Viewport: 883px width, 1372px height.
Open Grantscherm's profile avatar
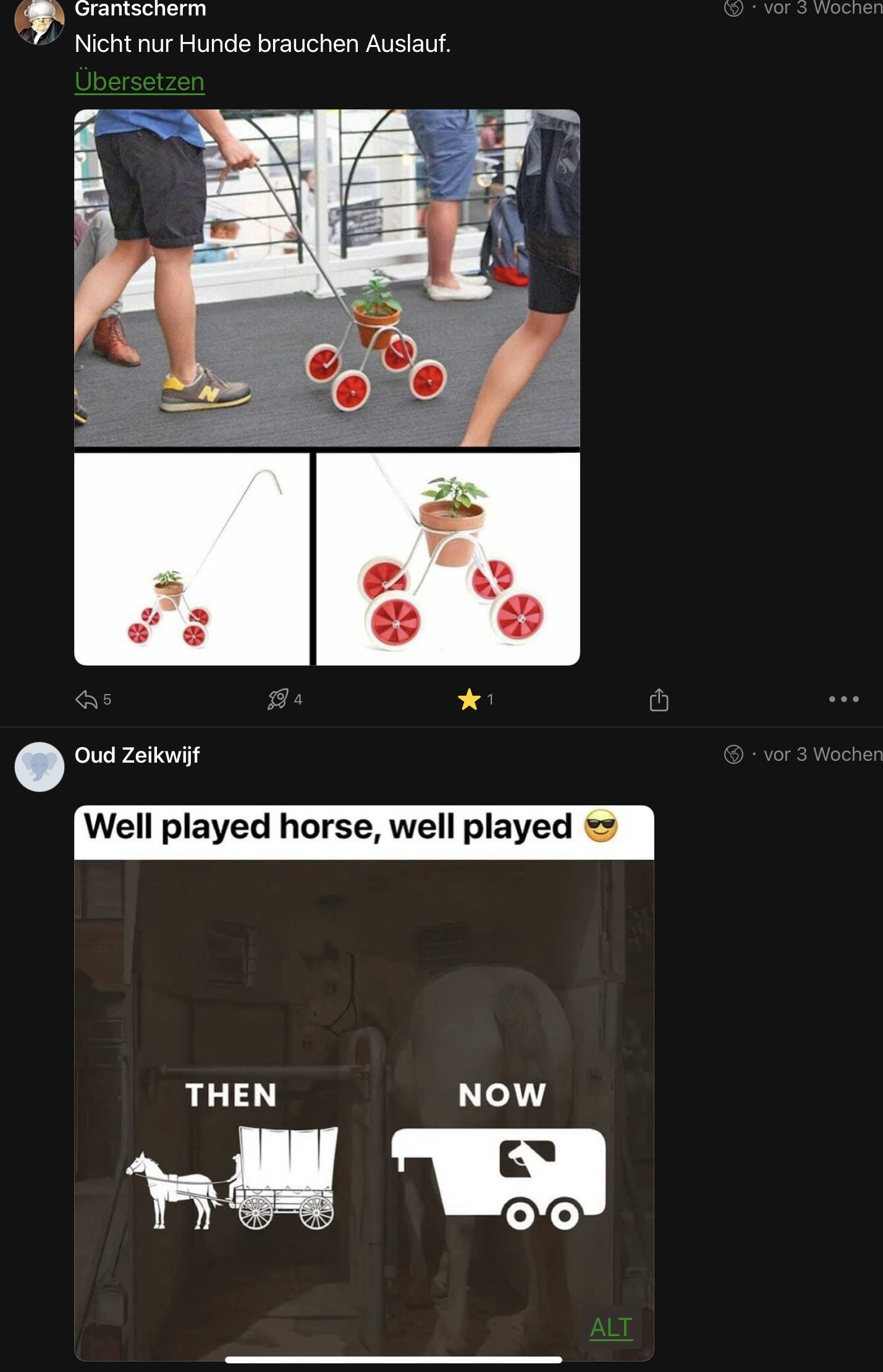click(x=40, y=22)
